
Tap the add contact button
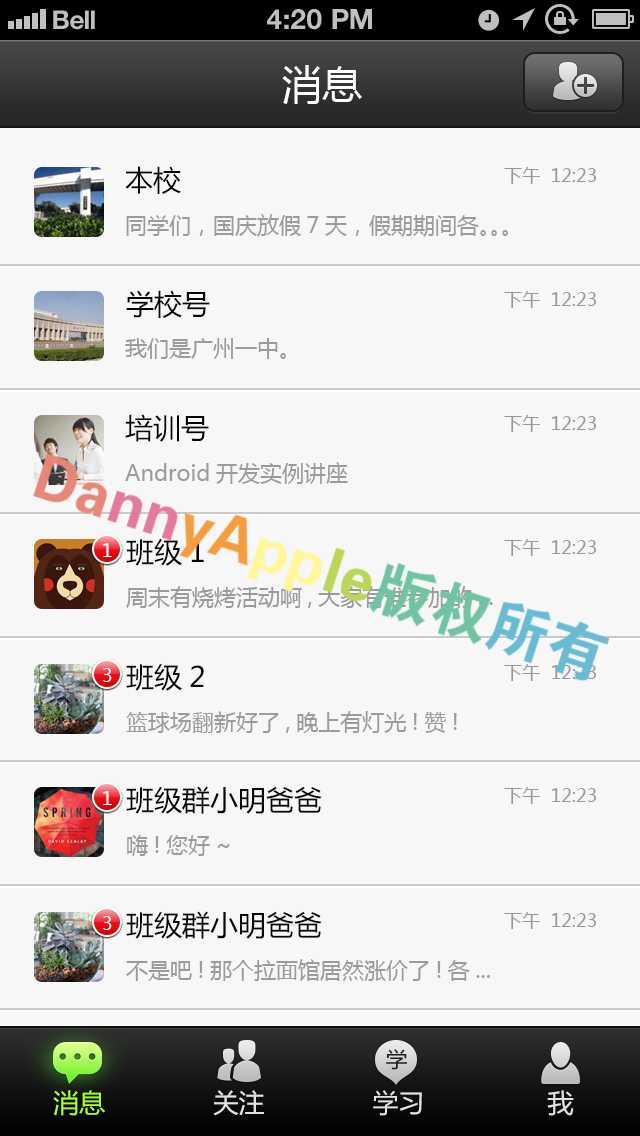point(573,83)
